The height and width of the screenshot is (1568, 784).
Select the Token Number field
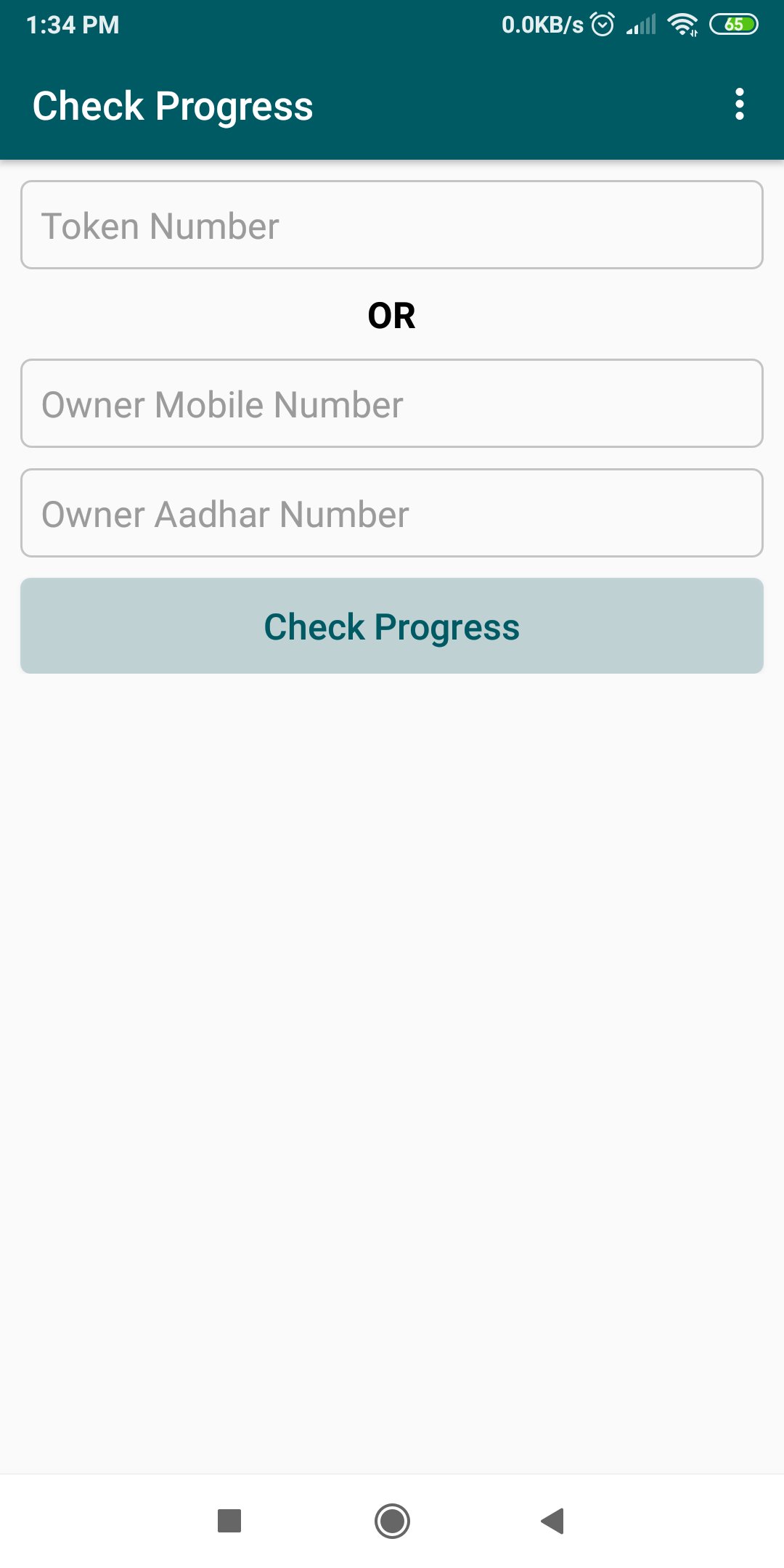(392, 224)
